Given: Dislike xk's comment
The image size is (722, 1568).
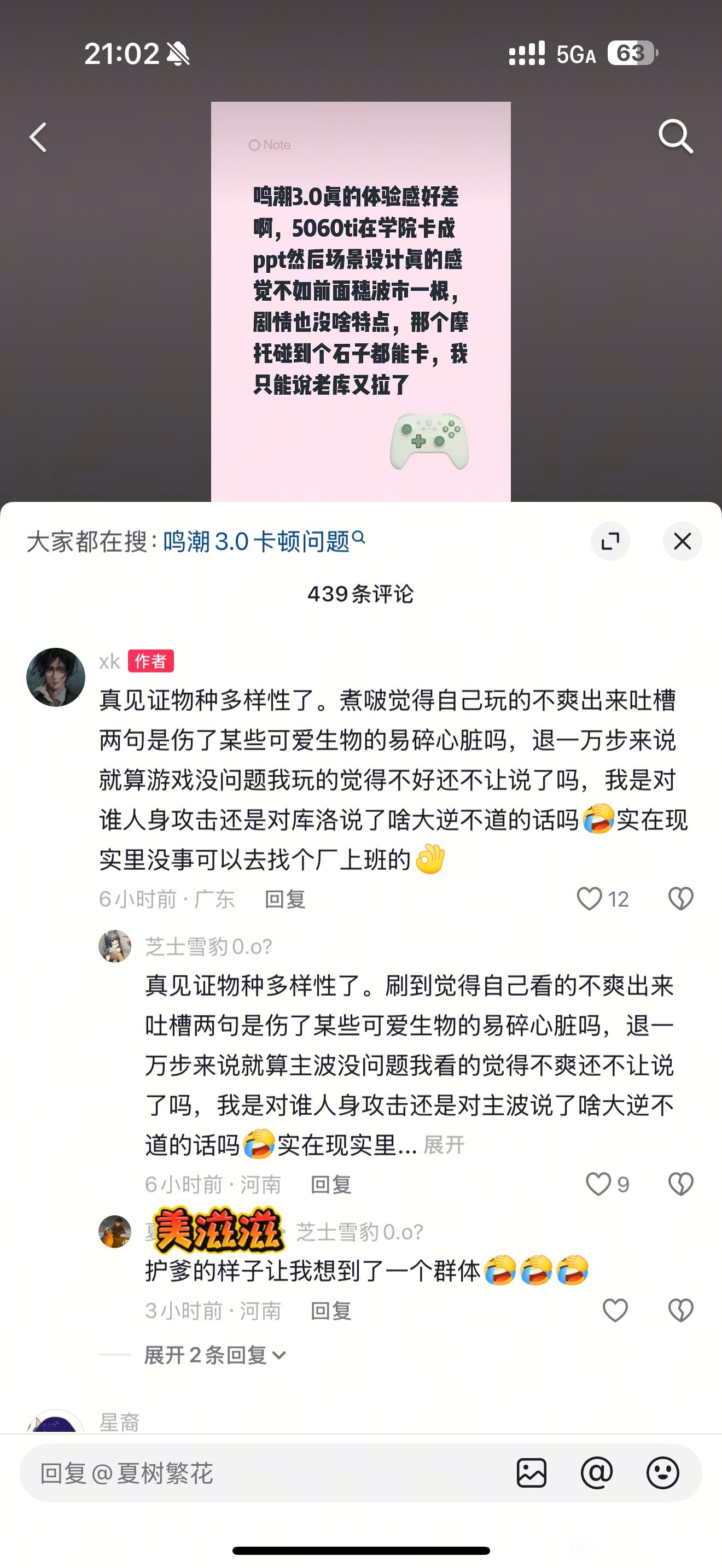Looking at the screenshot, I should point(680,899).
